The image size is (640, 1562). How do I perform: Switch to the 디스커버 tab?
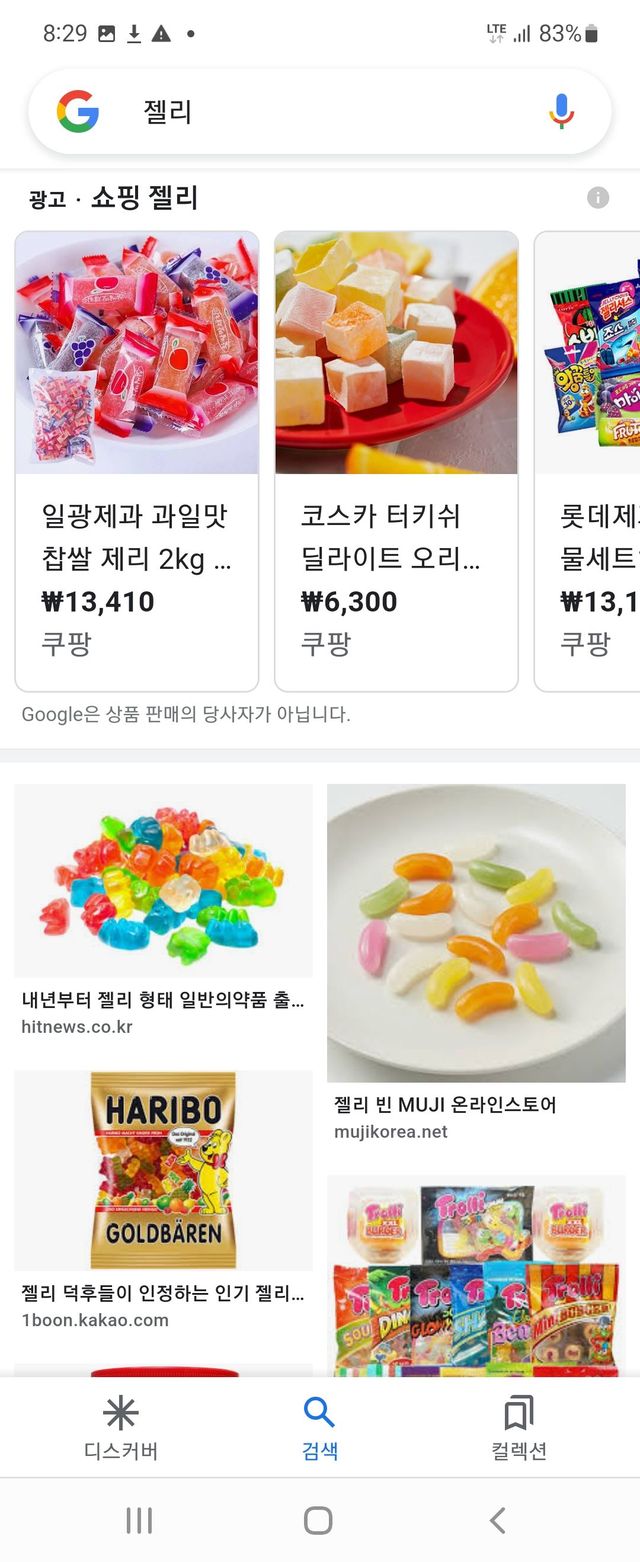(x=121, y=1428)
